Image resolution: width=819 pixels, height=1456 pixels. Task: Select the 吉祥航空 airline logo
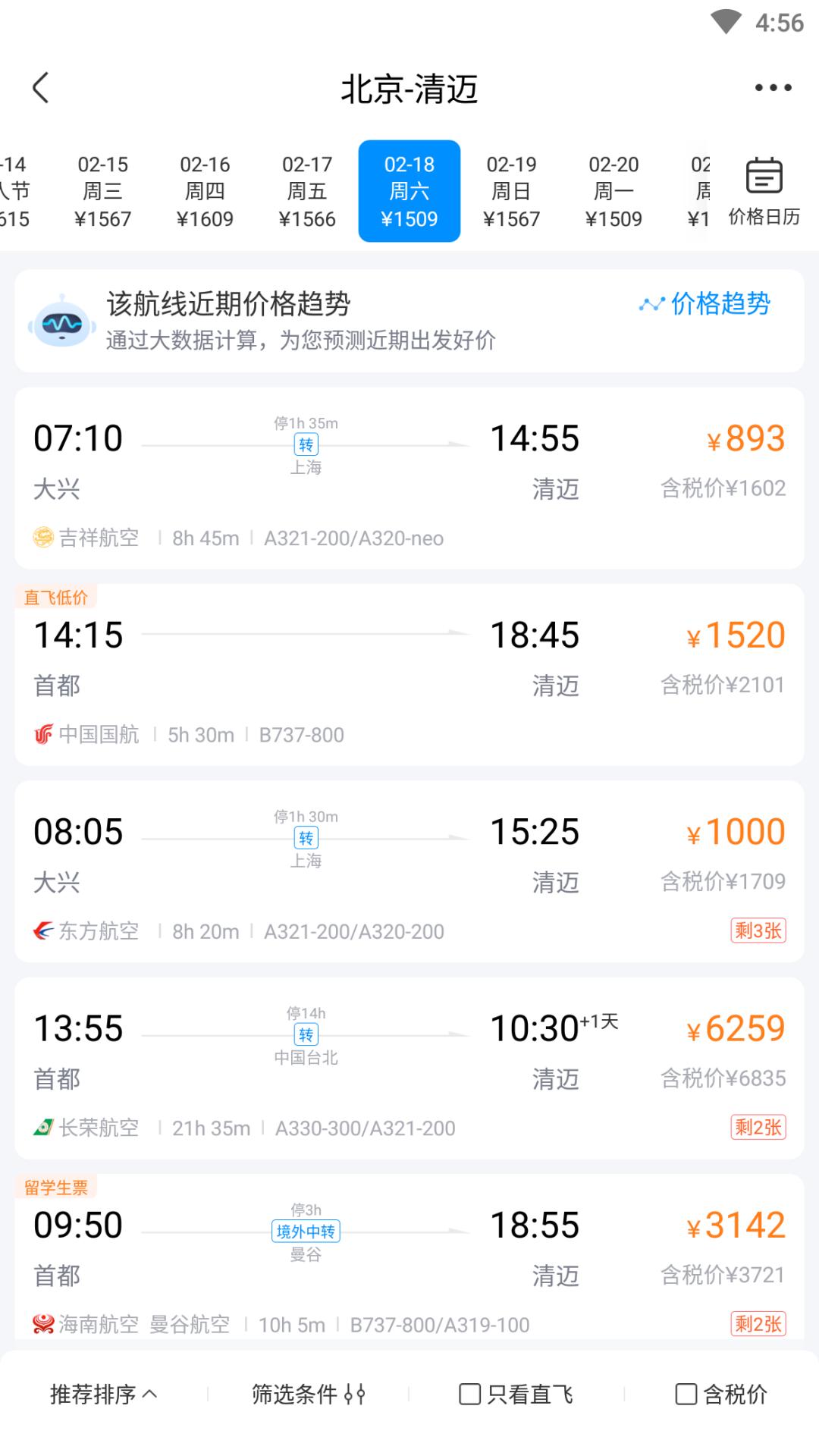[x=43, y=538]
